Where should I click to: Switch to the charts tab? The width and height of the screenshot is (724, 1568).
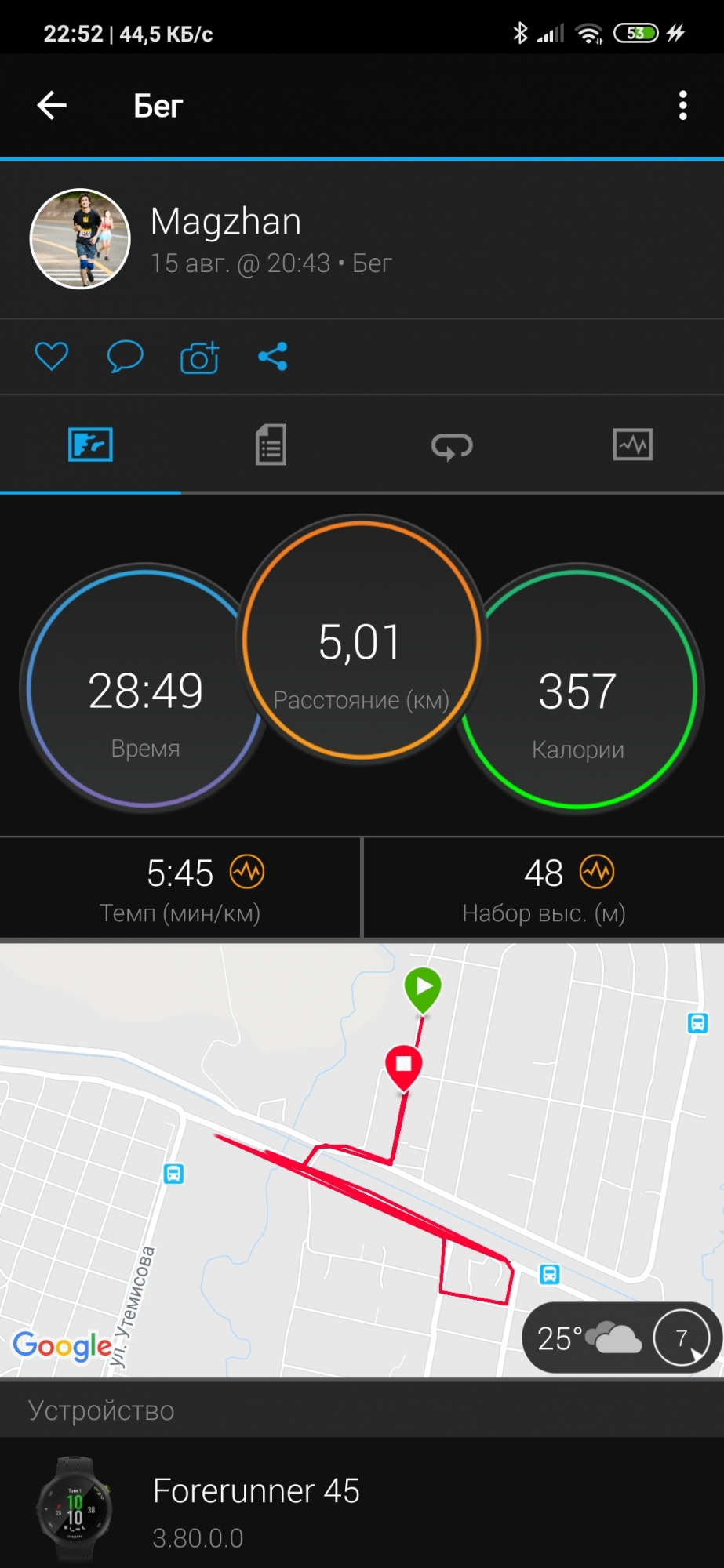click(x=632, y=445)
